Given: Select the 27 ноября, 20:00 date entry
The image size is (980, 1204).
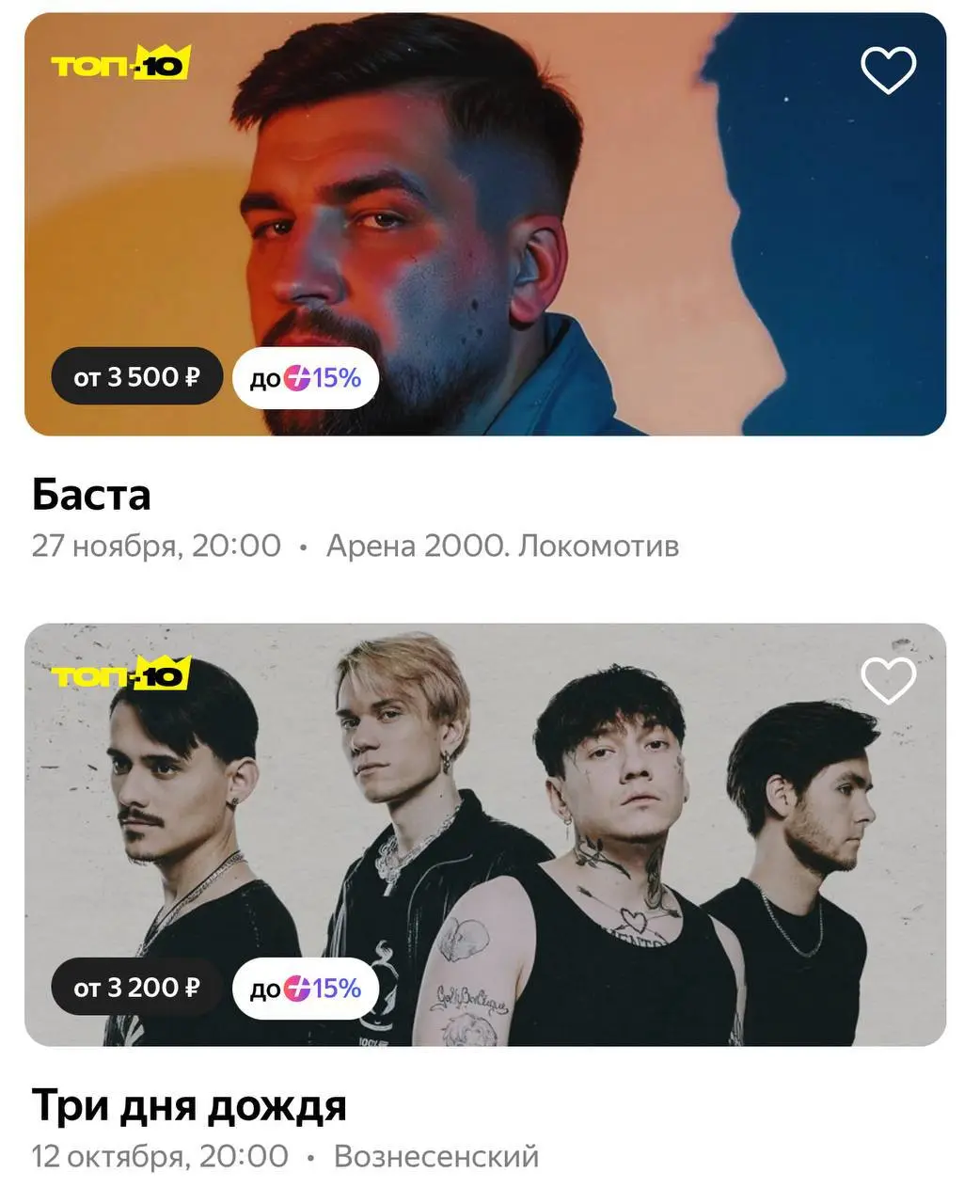Looking at the screenshot, I should 155,544.
